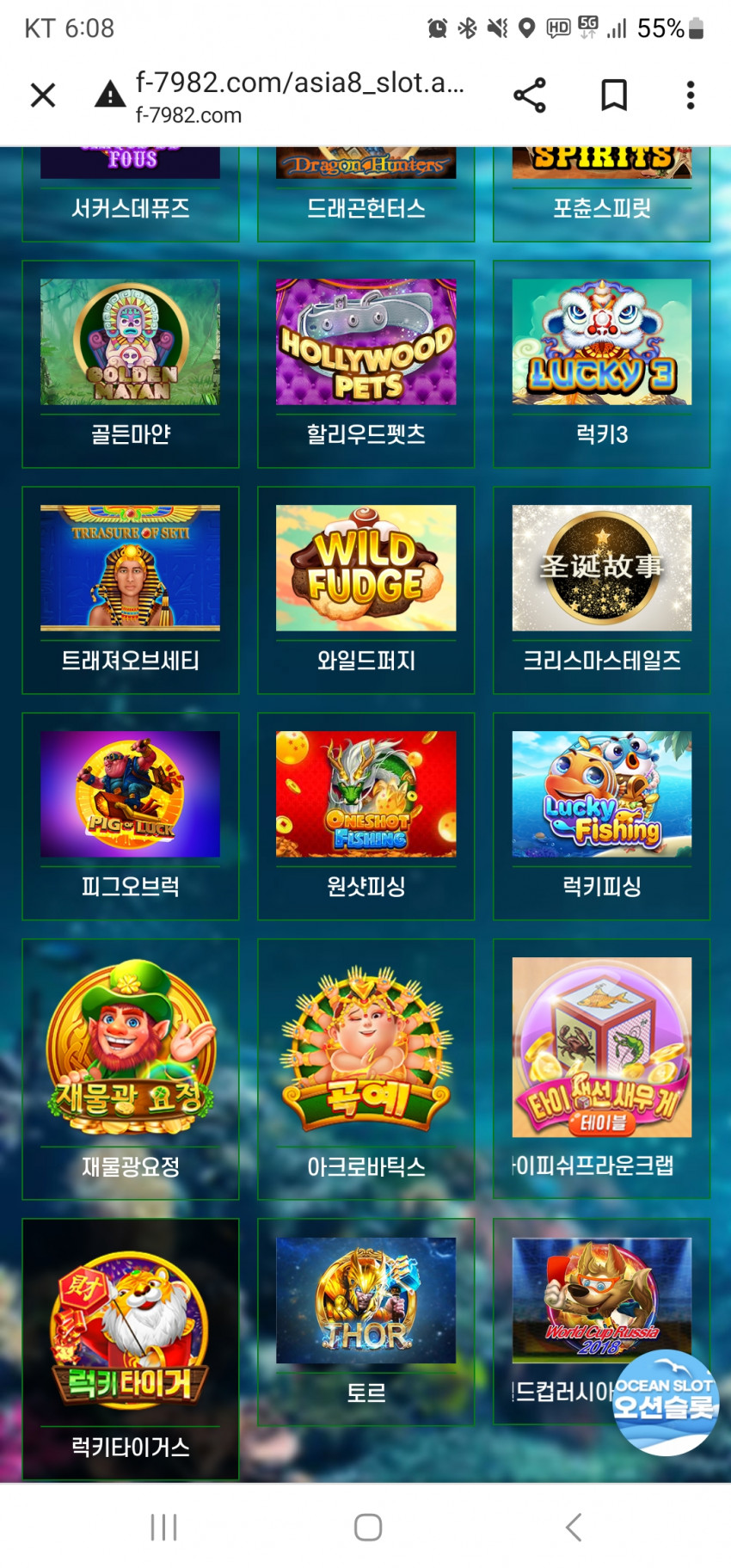Tap the 오션슬롯 floating button
This screenshot has width=731, height=1568.
(x=665, y=1403)
